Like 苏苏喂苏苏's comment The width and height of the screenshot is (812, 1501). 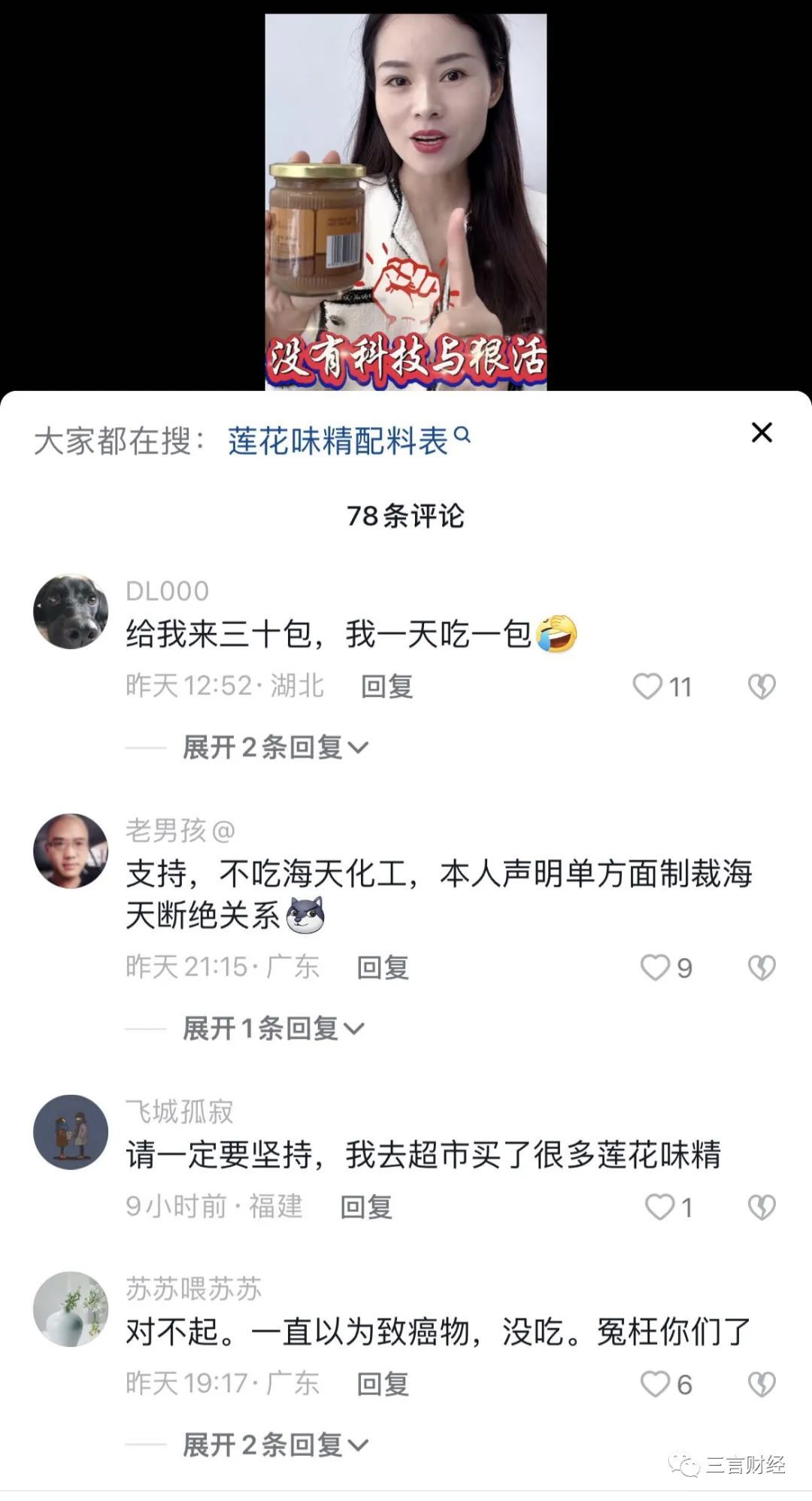[655, 1384]
